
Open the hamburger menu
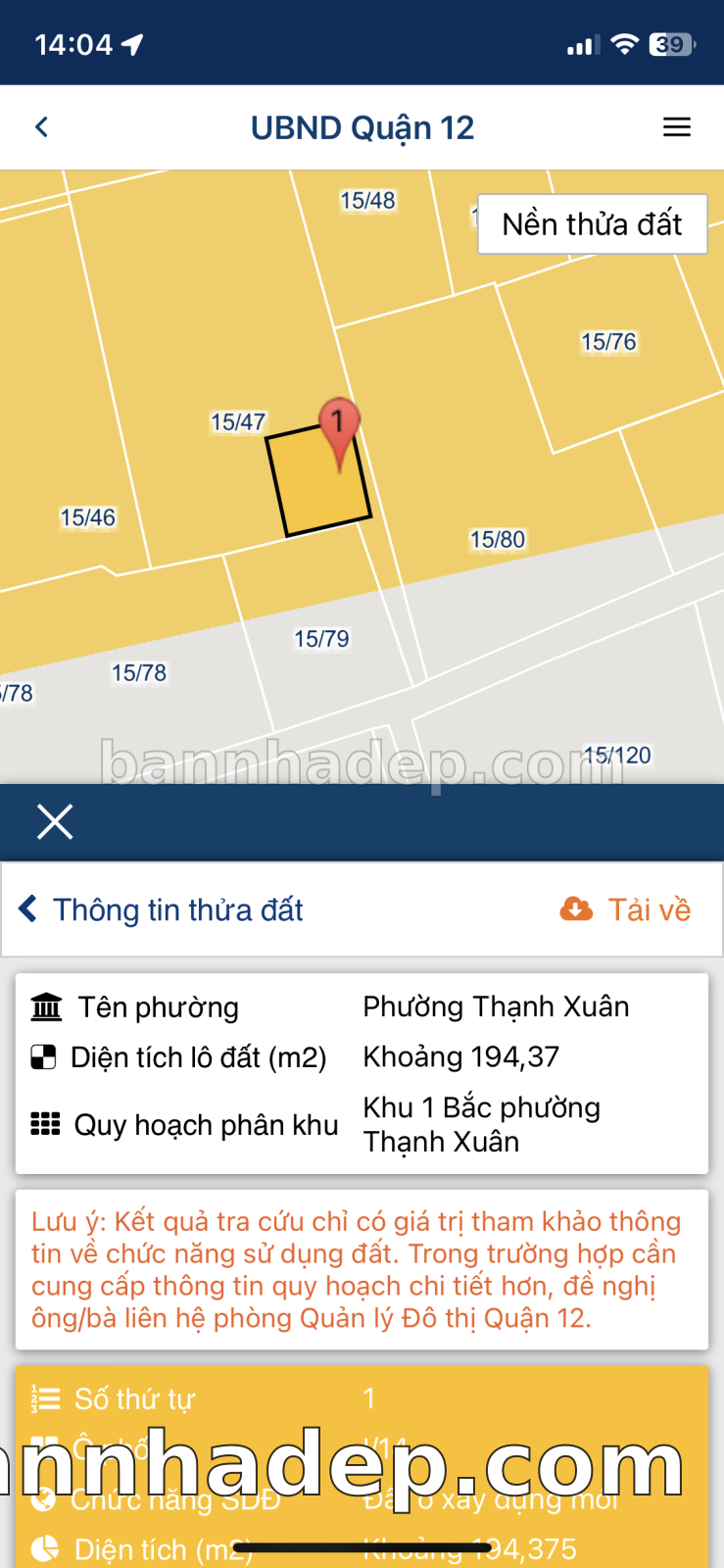tap(676, 127)
